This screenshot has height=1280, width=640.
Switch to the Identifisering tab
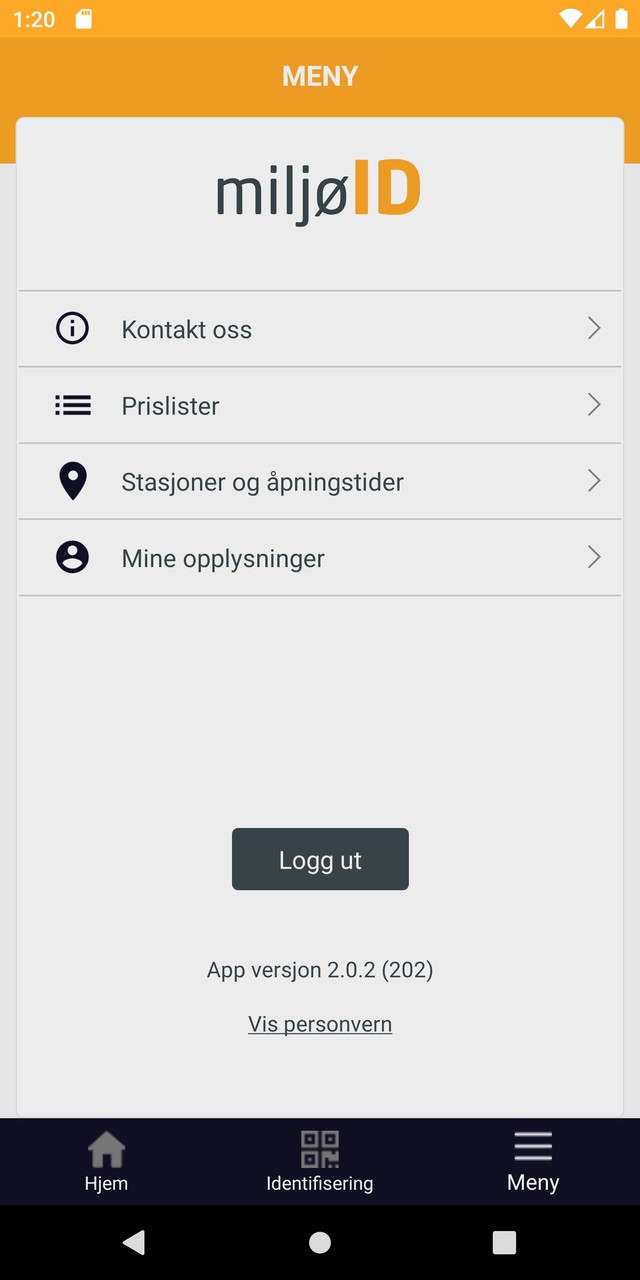(x=320, y=1162)
